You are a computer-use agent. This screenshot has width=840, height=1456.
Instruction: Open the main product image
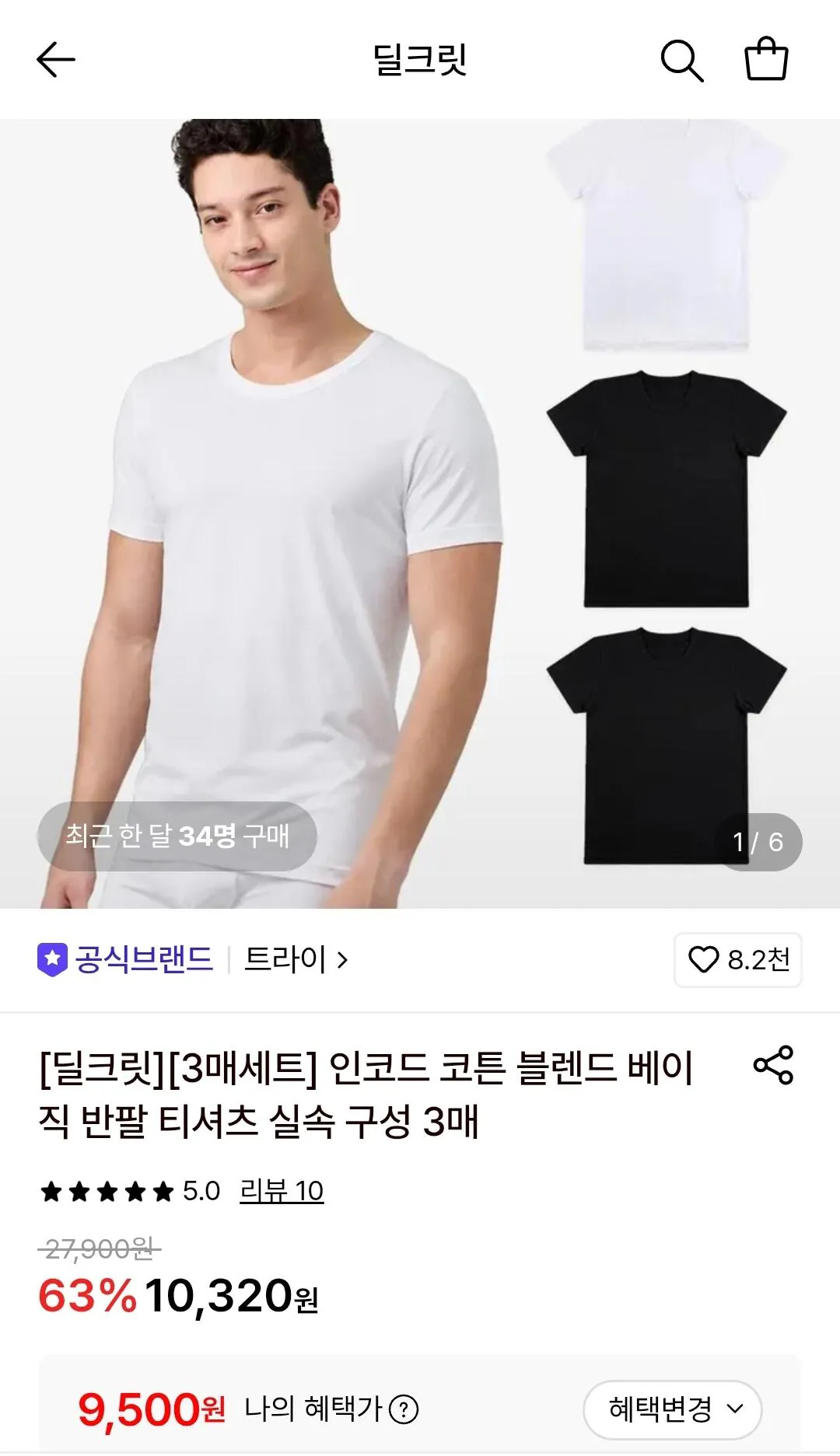[x=420, y=513]
